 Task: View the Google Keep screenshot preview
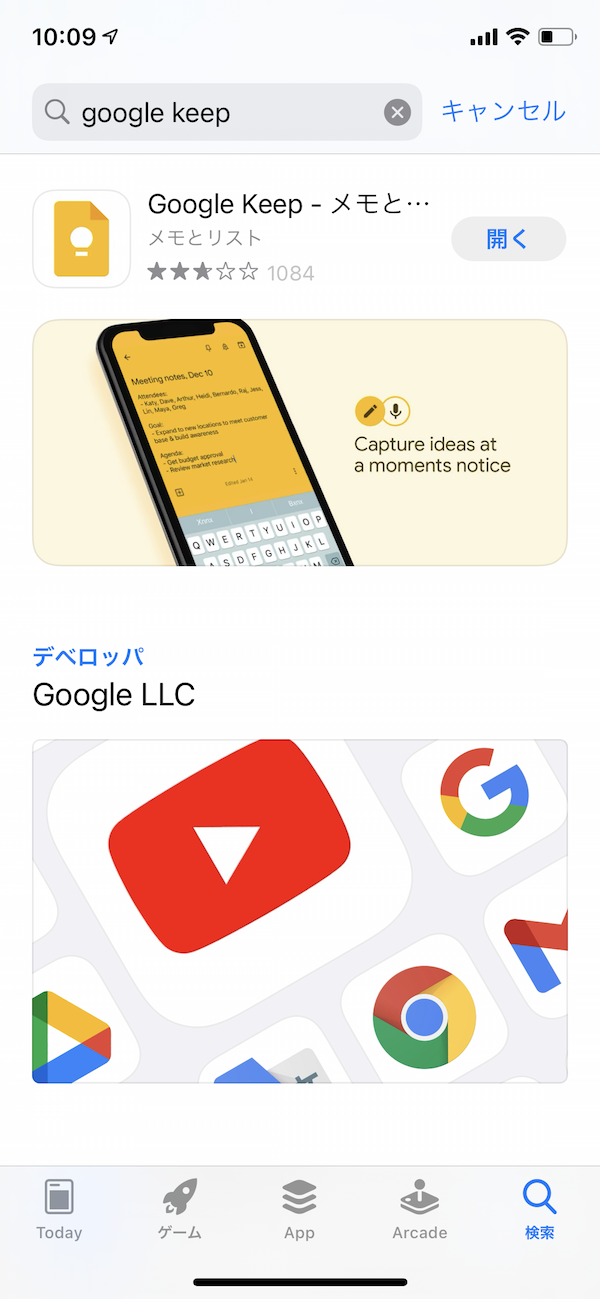coord(300,442)
